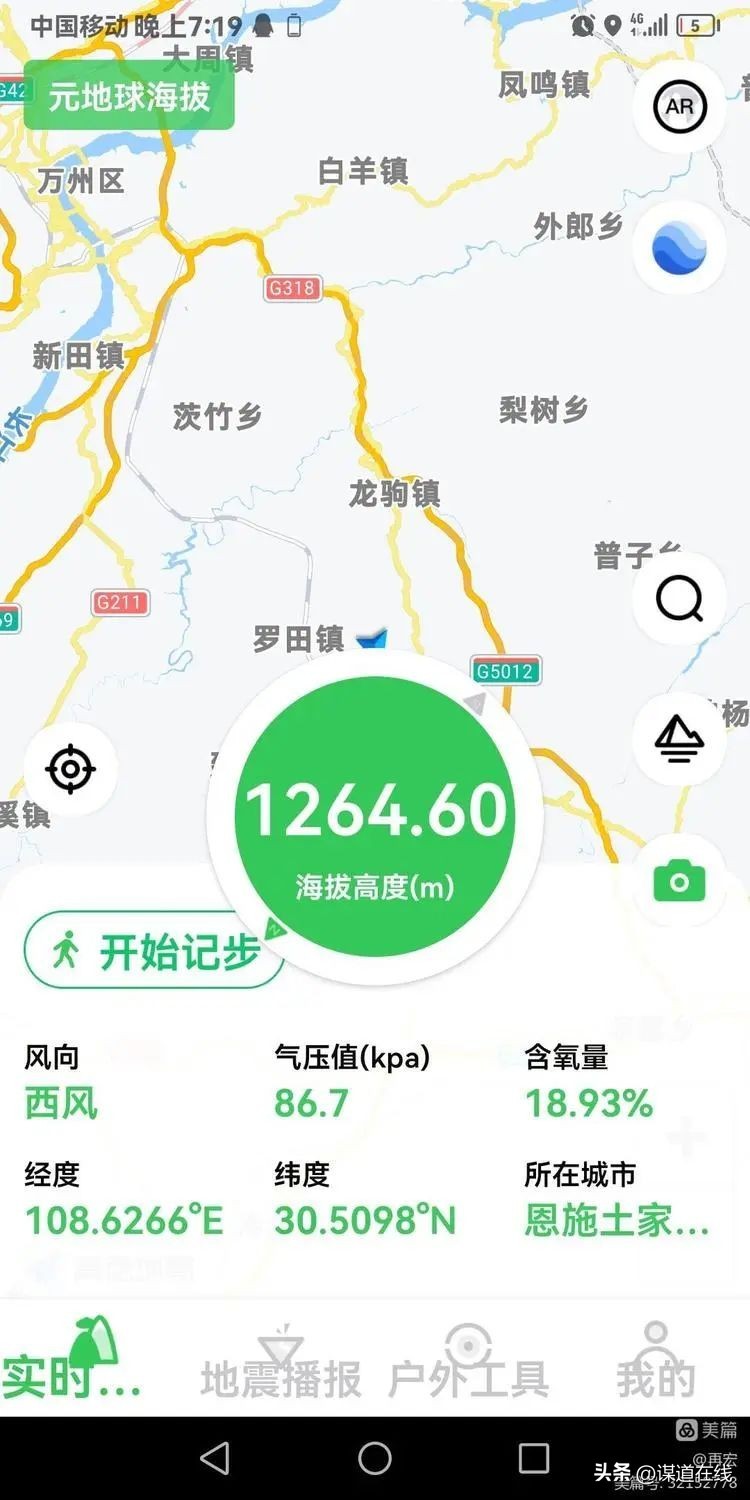Viewport: 750px width, 1500px height.
Task: Open the map search magnifier
Action: [x=680, y=599]
